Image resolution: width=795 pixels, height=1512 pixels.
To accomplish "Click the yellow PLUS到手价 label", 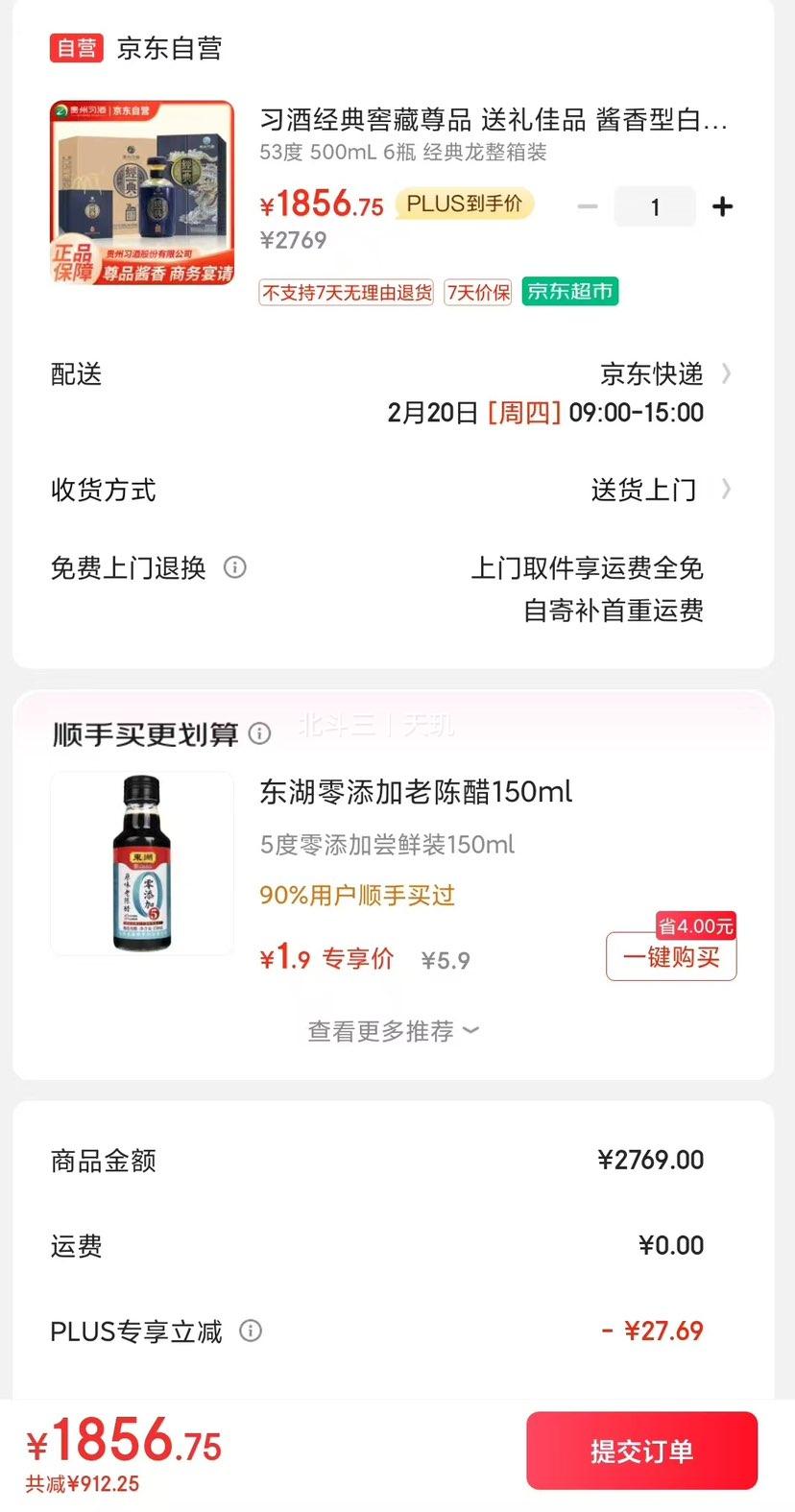I will (x=465, y=204).
